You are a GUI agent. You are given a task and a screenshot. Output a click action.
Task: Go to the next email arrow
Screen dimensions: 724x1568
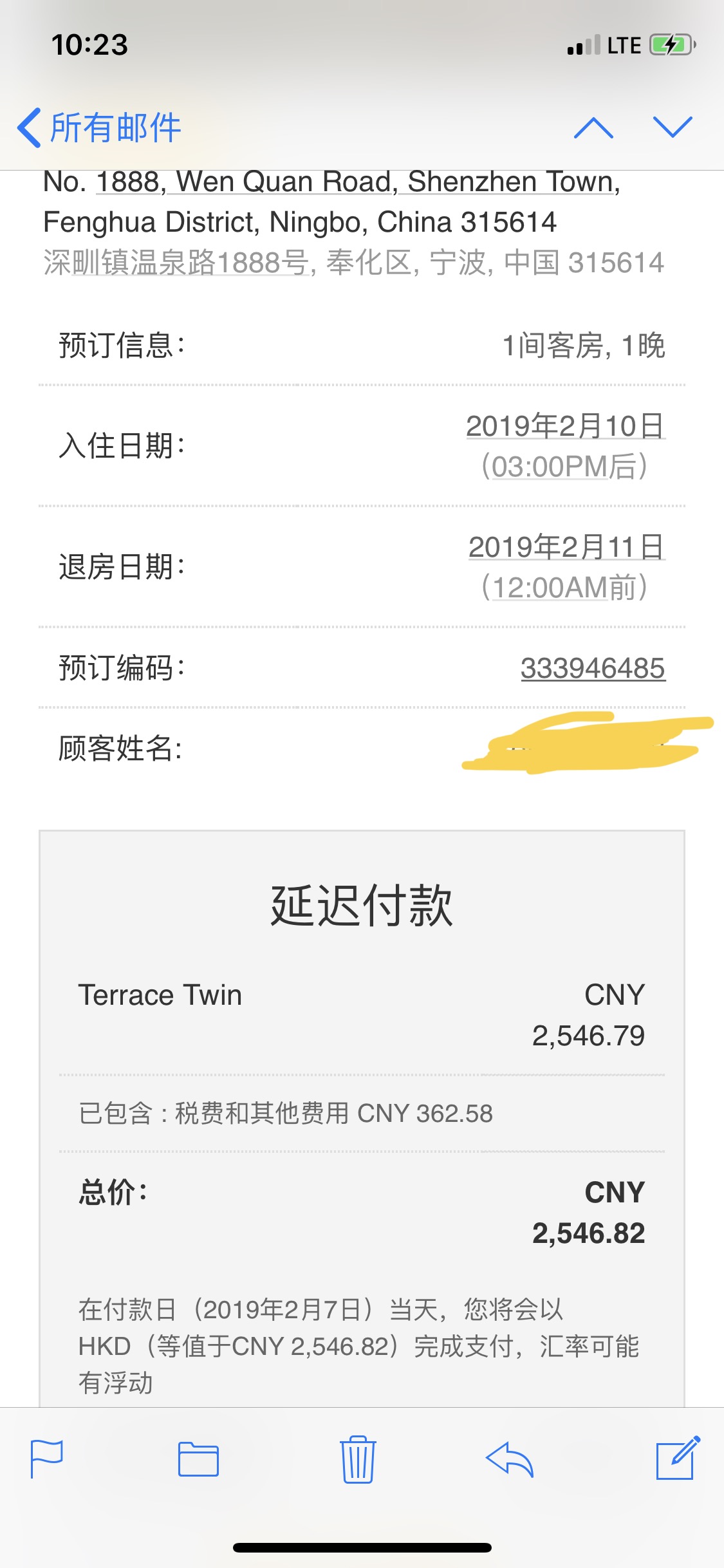click(x=673, y=127)
